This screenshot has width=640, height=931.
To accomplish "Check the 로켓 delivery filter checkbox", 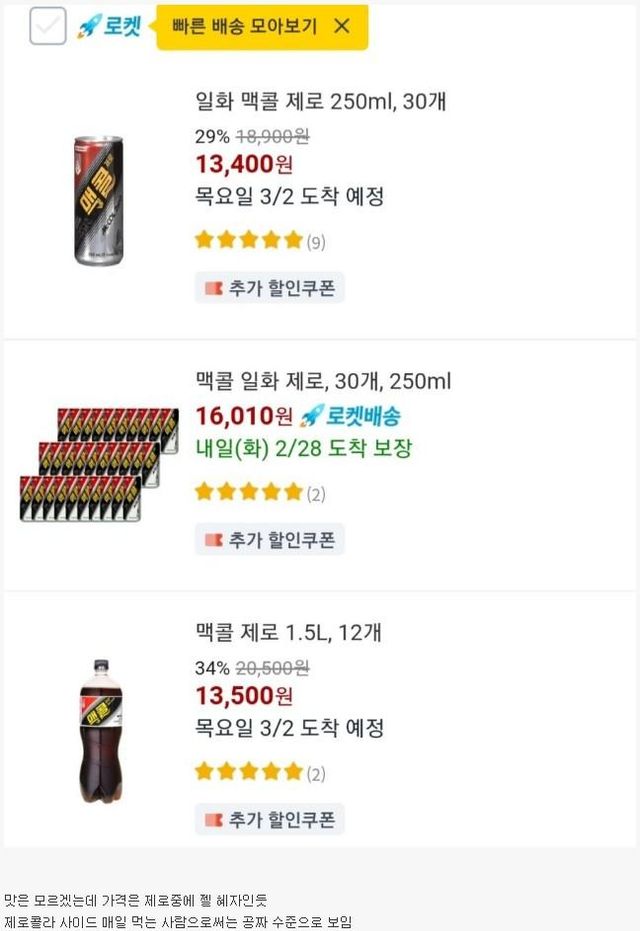I will coord(48,25).
